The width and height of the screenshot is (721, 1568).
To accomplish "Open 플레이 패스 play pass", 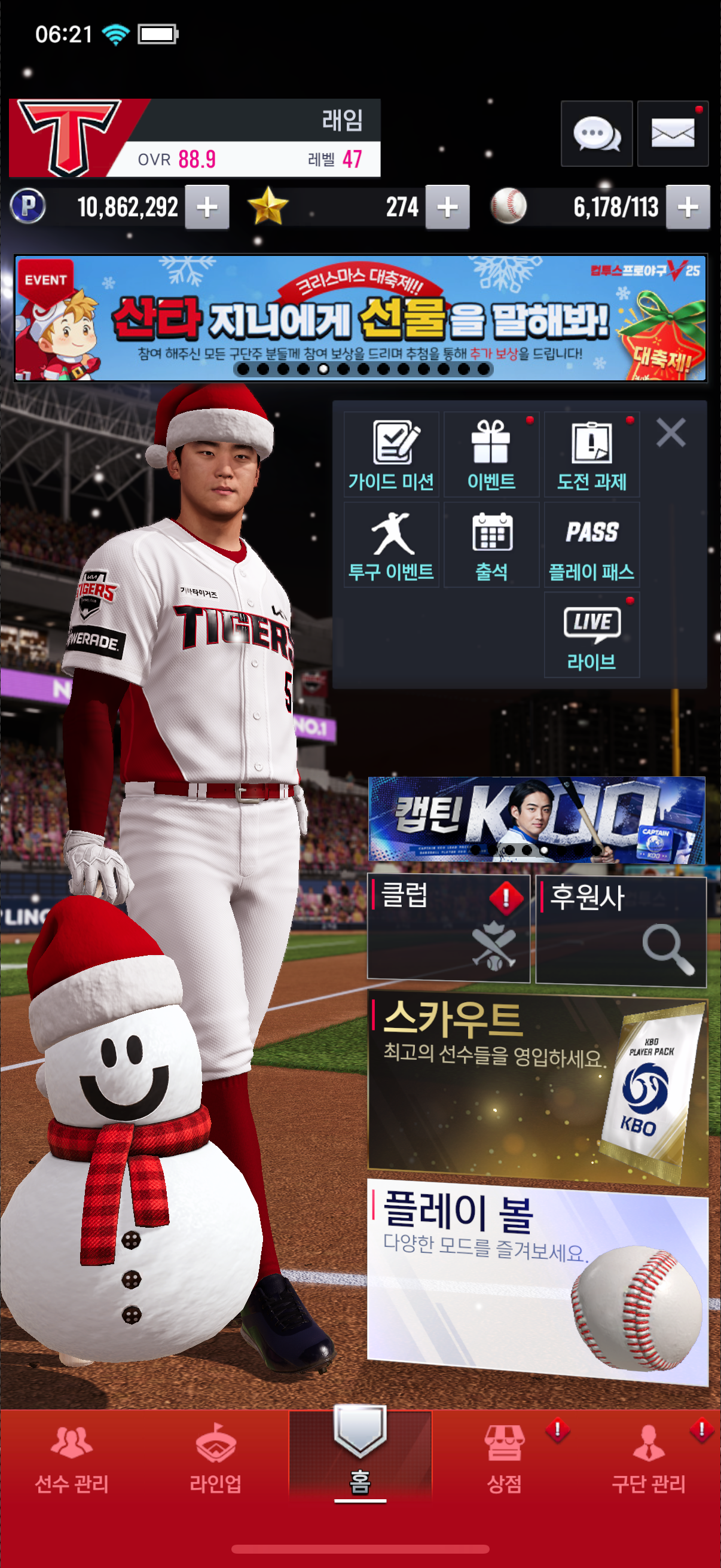I will [591, 544].
